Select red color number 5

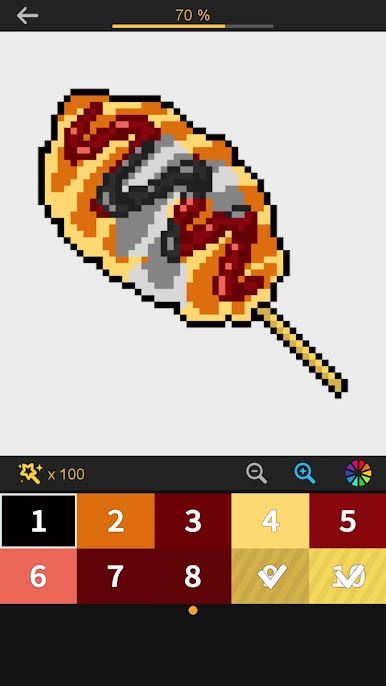coord(347,521)
